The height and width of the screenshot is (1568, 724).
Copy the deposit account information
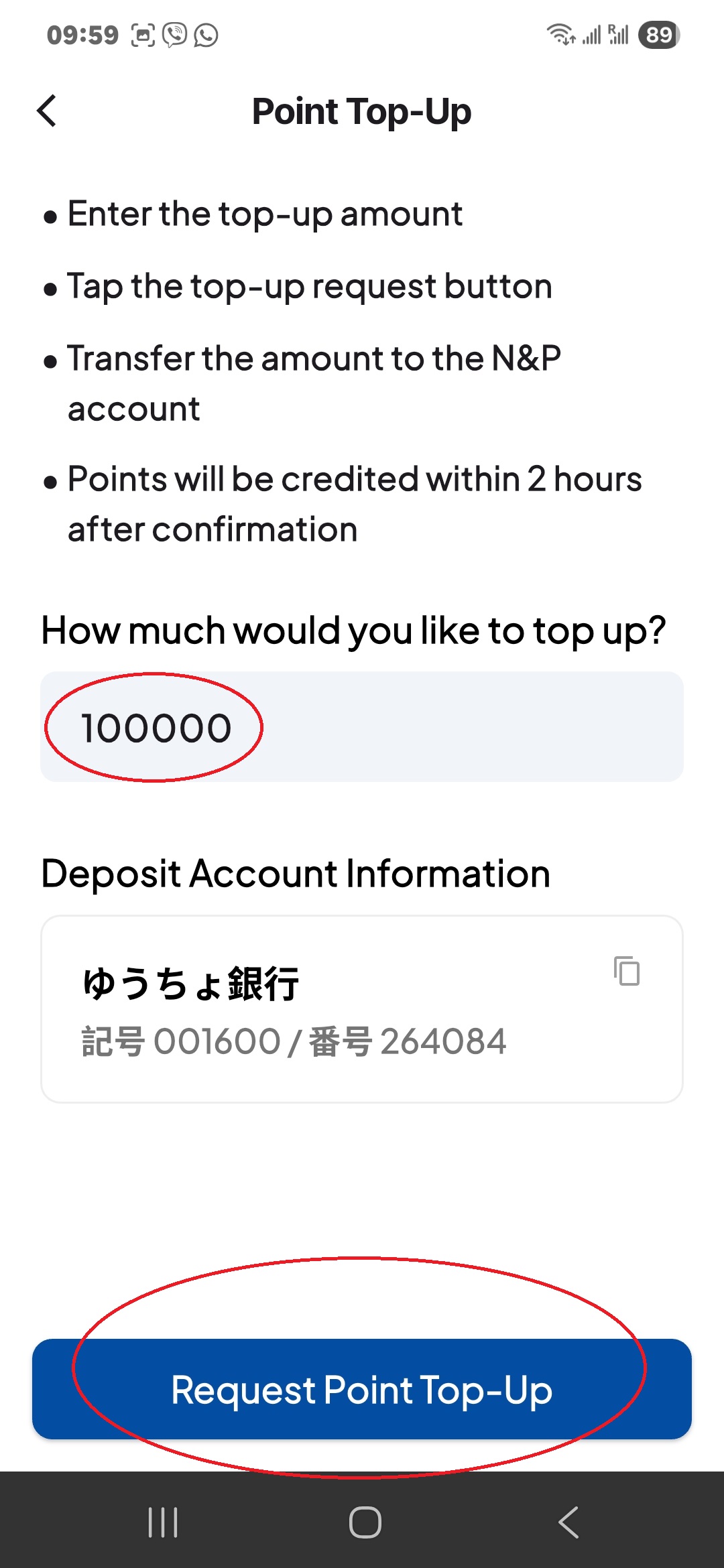point(627,971)
